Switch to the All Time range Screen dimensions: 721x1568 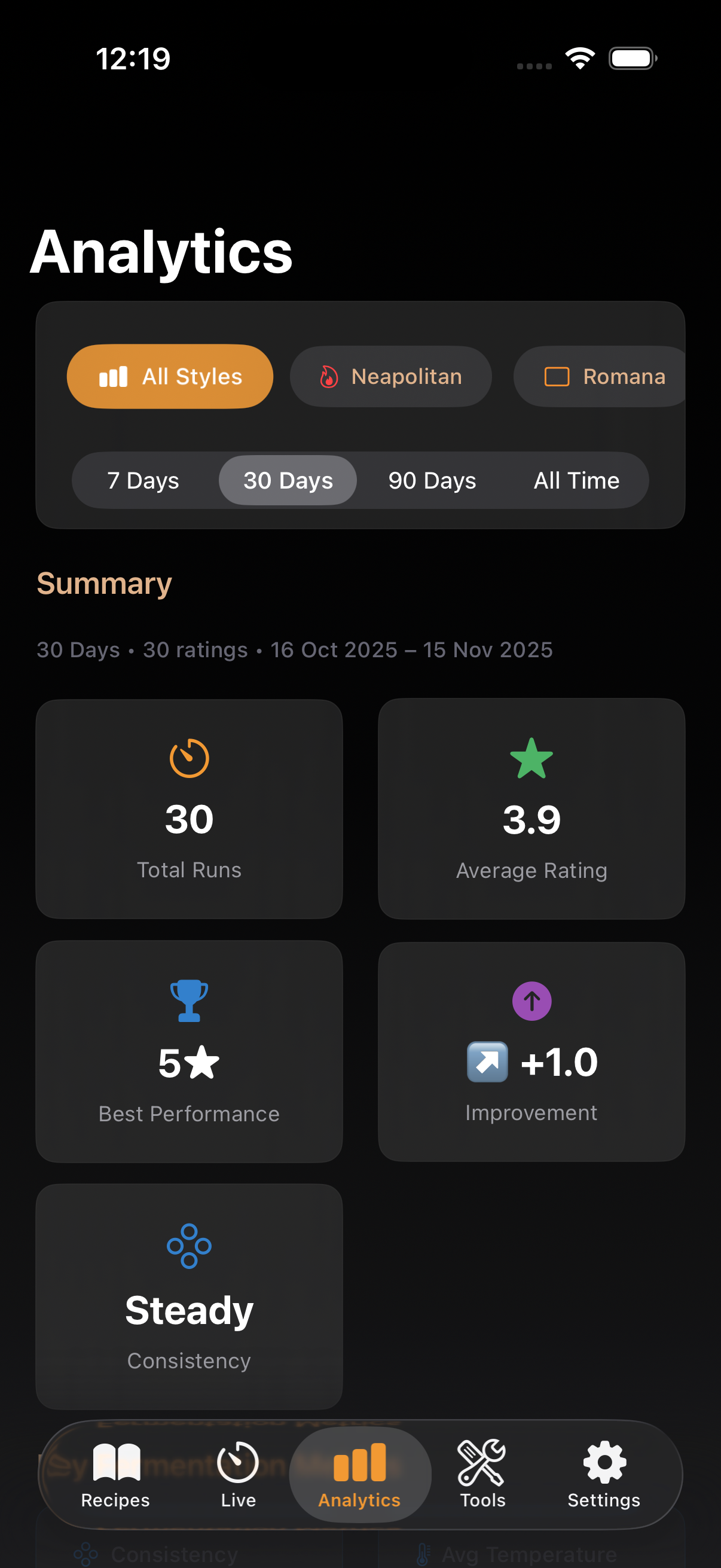pos(577,480)
